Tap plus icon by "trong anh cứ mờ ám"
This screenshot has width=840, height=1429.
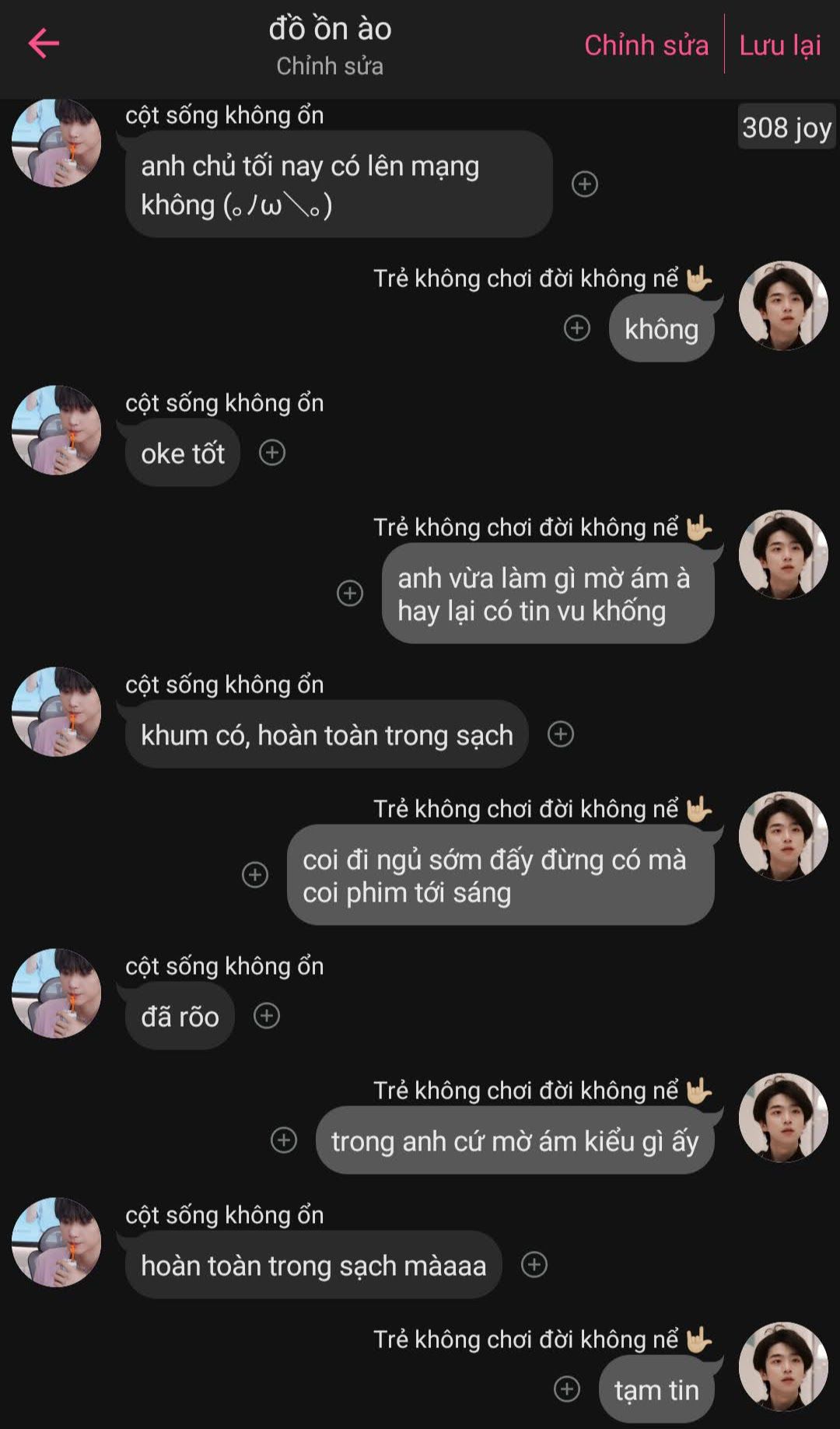point(284,1140)
